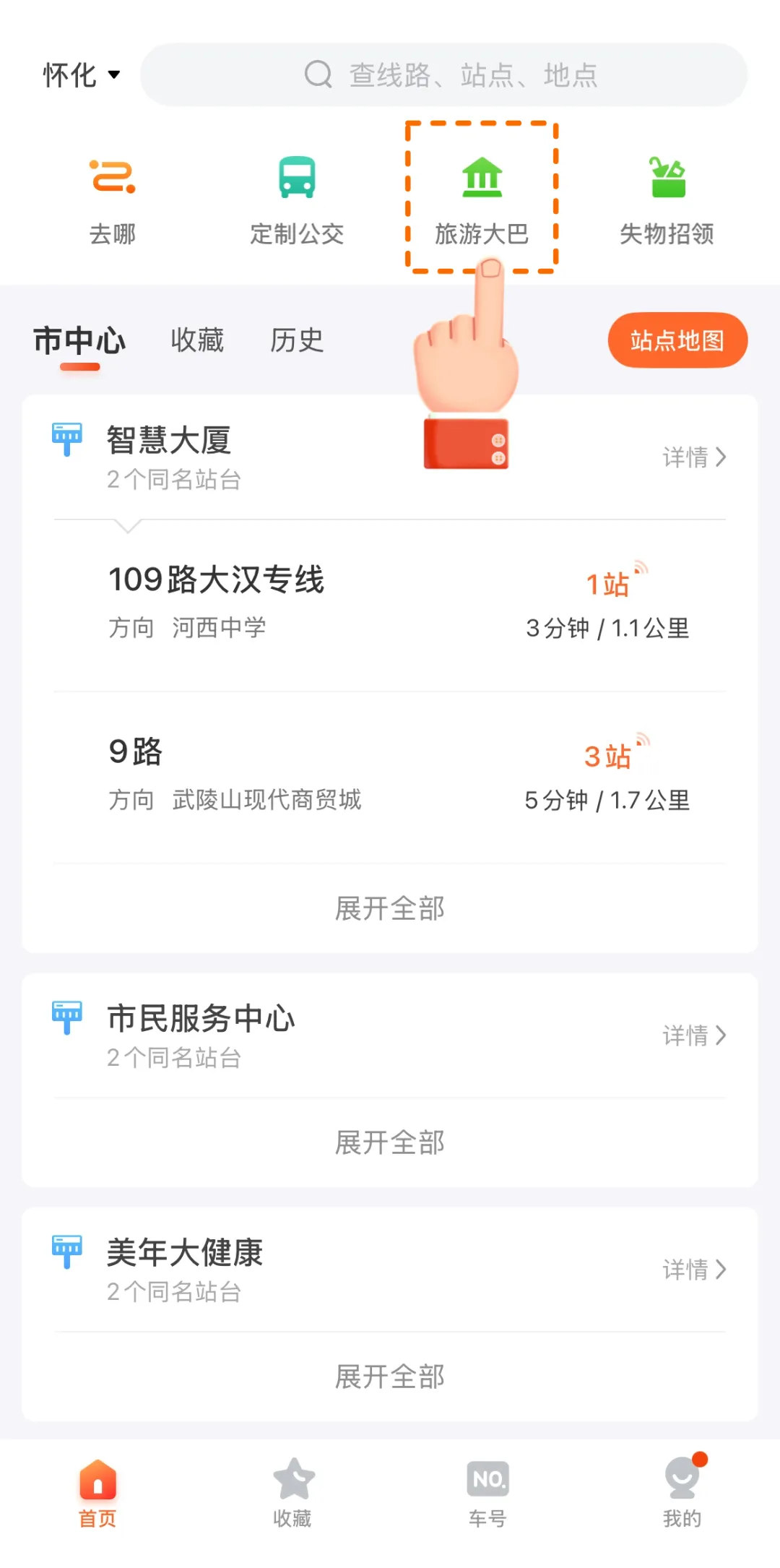Image resolution: width=780 pixels, height=1568 pixels.
Task: Switch to the 历史 tab
Action: pyautogui.click(x=297, y=340)
